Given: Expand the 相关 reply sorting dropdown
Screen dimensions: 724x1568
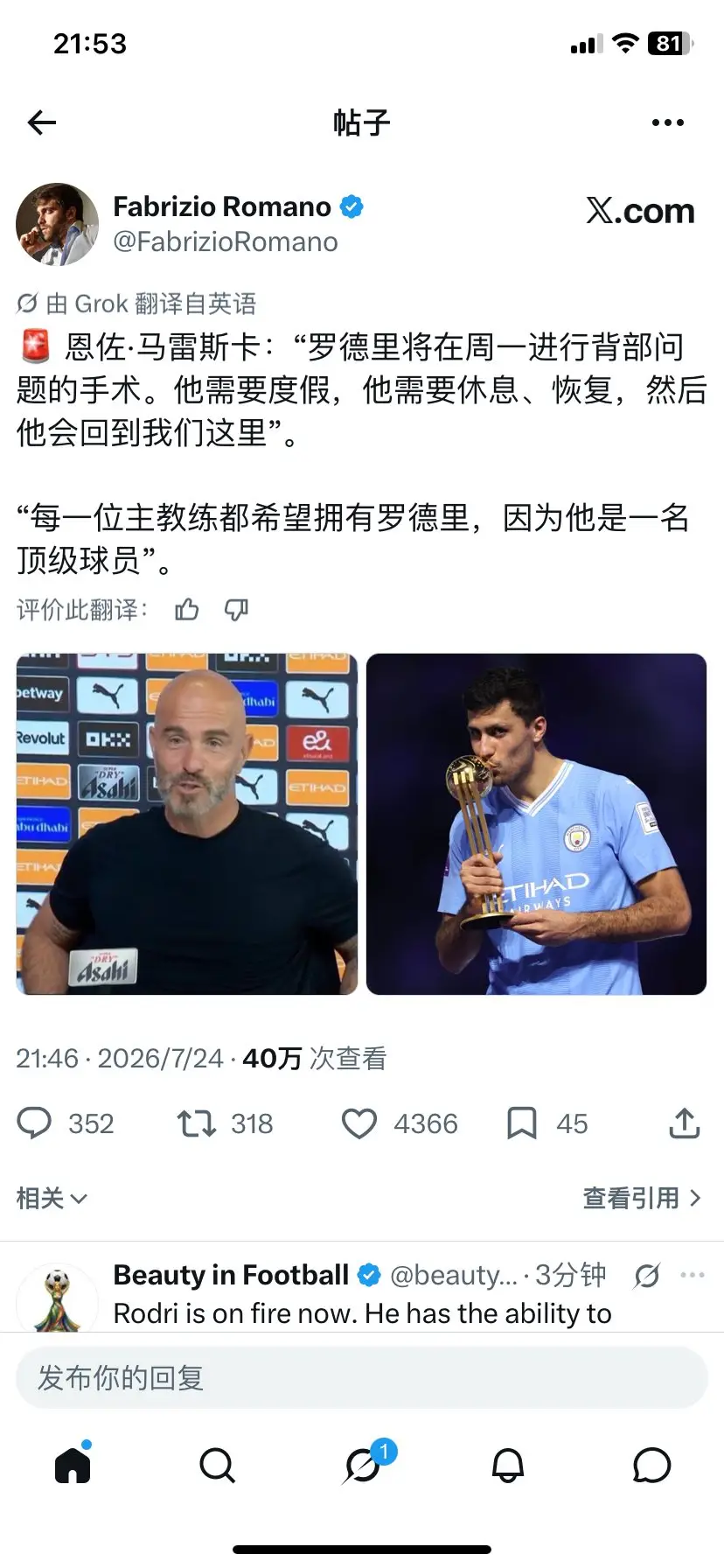Looking at the screenshot, I should coord(52,1198).
